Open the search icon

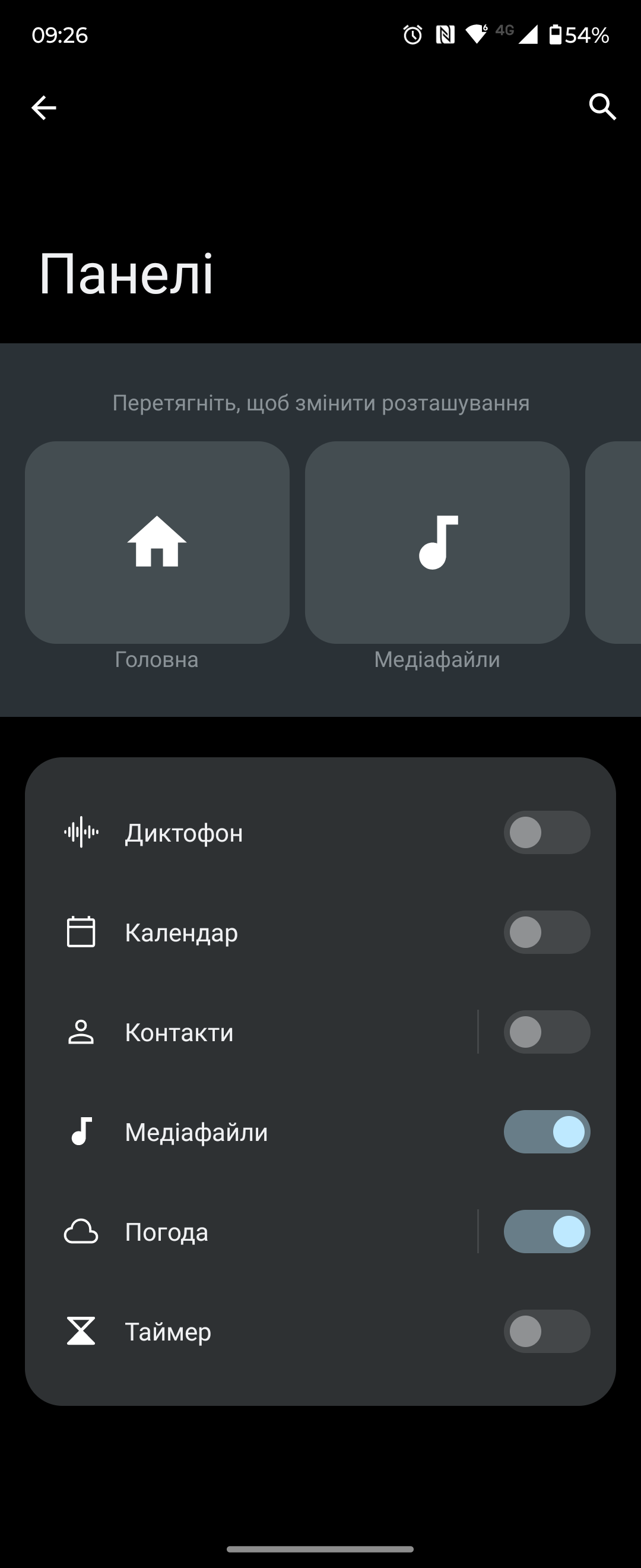602,107
